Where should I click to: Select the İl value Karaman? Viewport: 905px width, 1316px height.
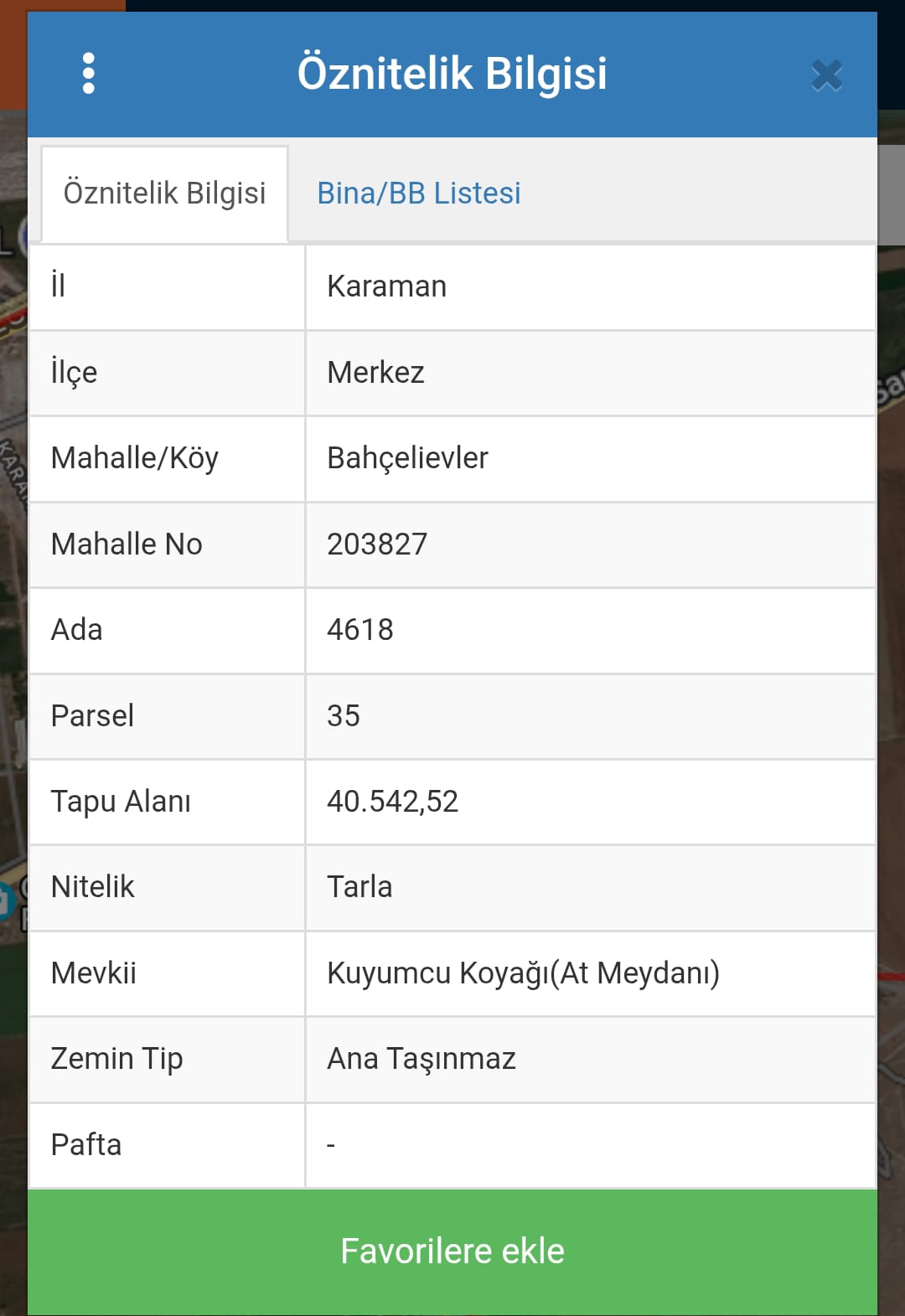pos(386,286)
